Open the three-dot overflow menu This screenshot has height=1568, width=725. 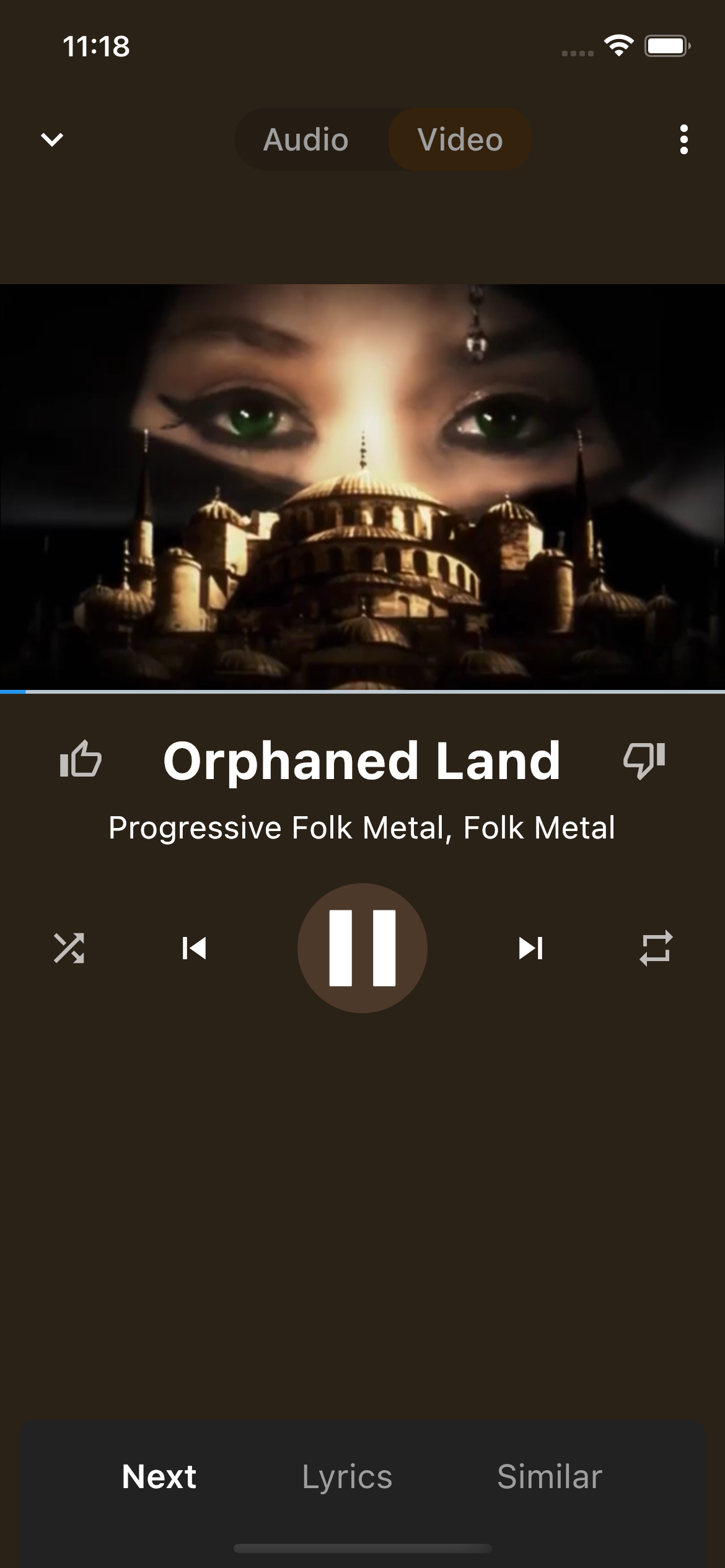(x=683, y=140)
